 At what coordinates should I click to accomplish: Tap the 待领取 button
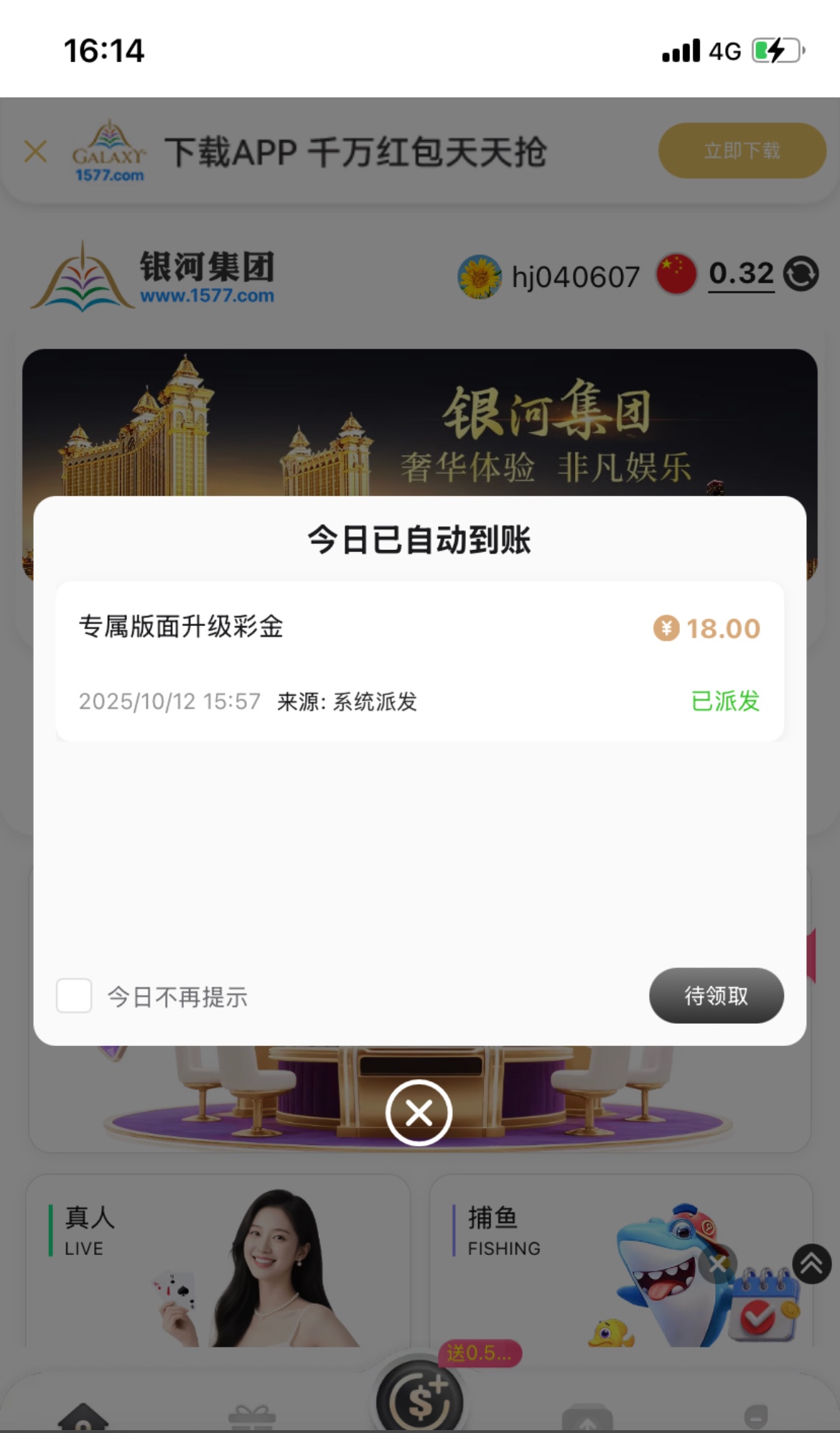click(x=716, y=995)
